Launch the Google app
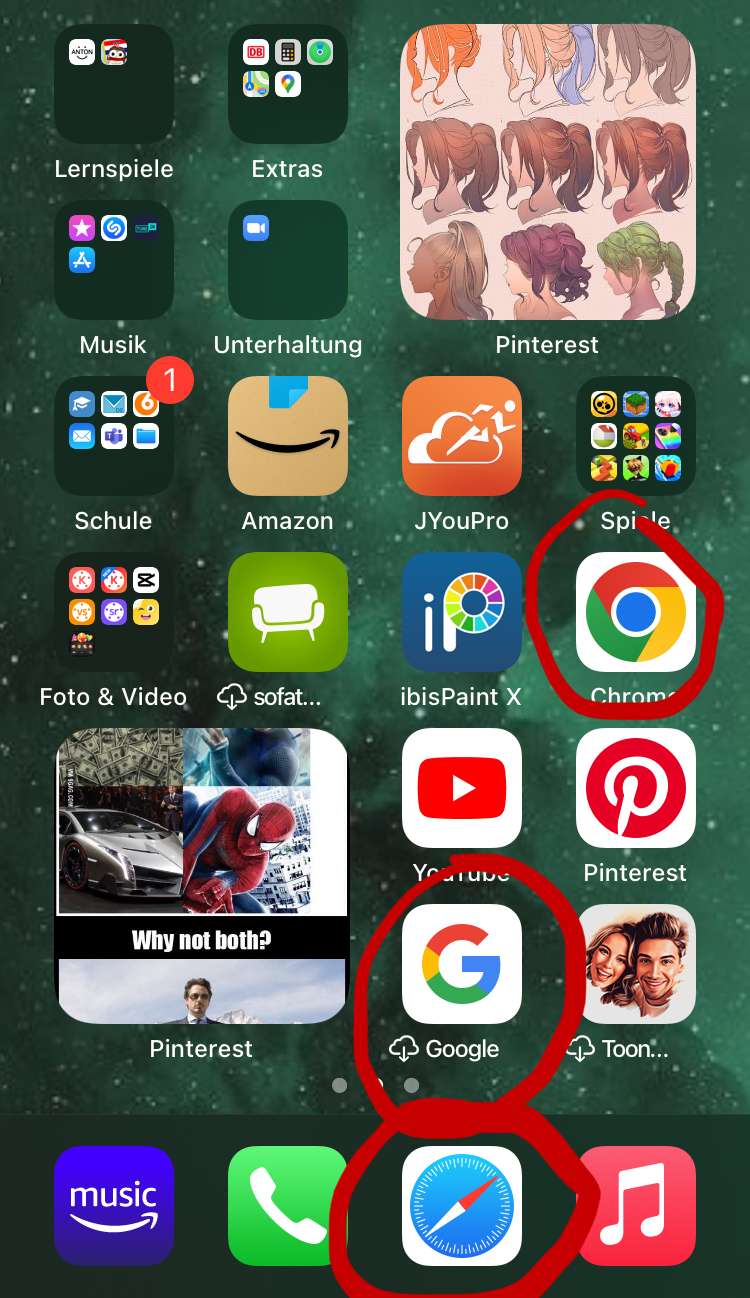 [461, 964]
